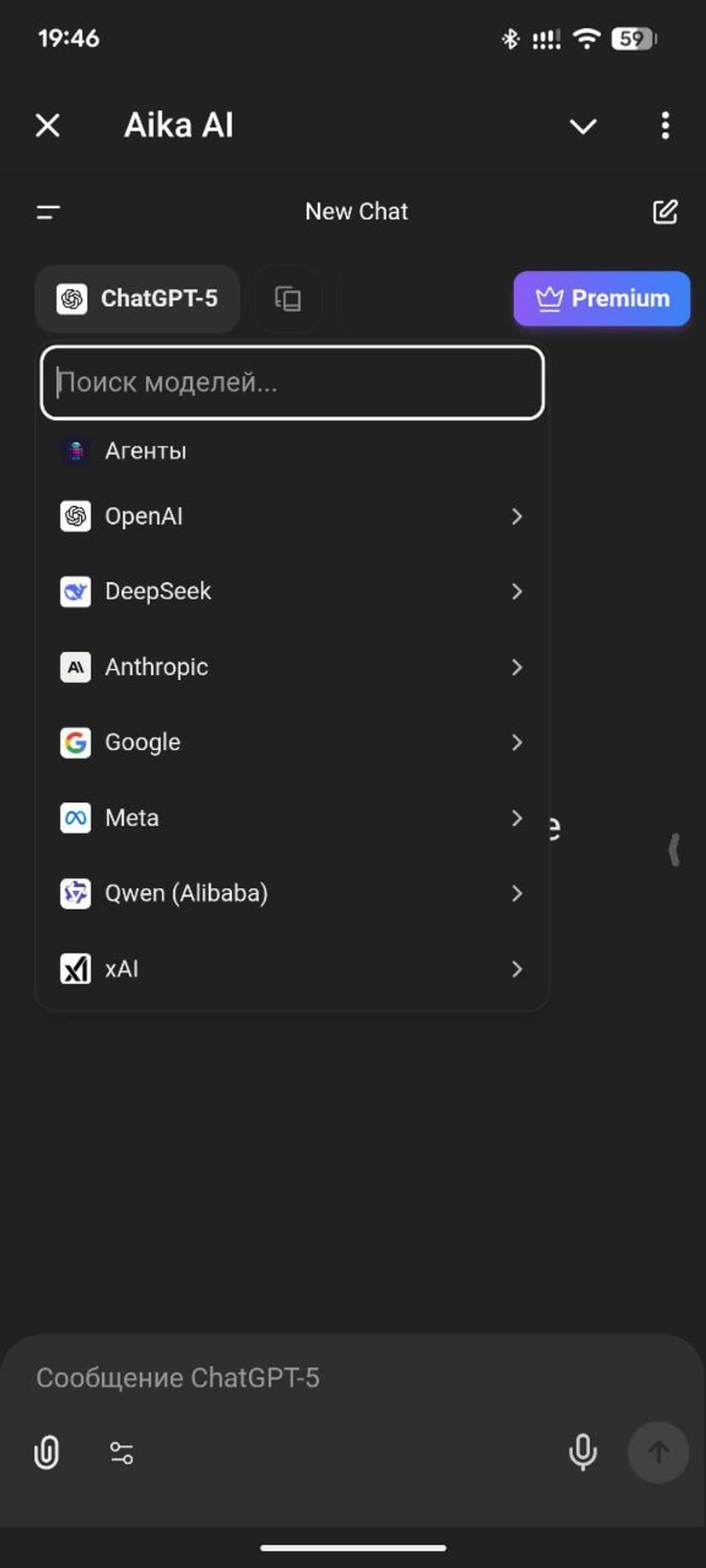
Task: Start a new chat with the edit icon
Action: pyautogui.click(x=665, y=211)
